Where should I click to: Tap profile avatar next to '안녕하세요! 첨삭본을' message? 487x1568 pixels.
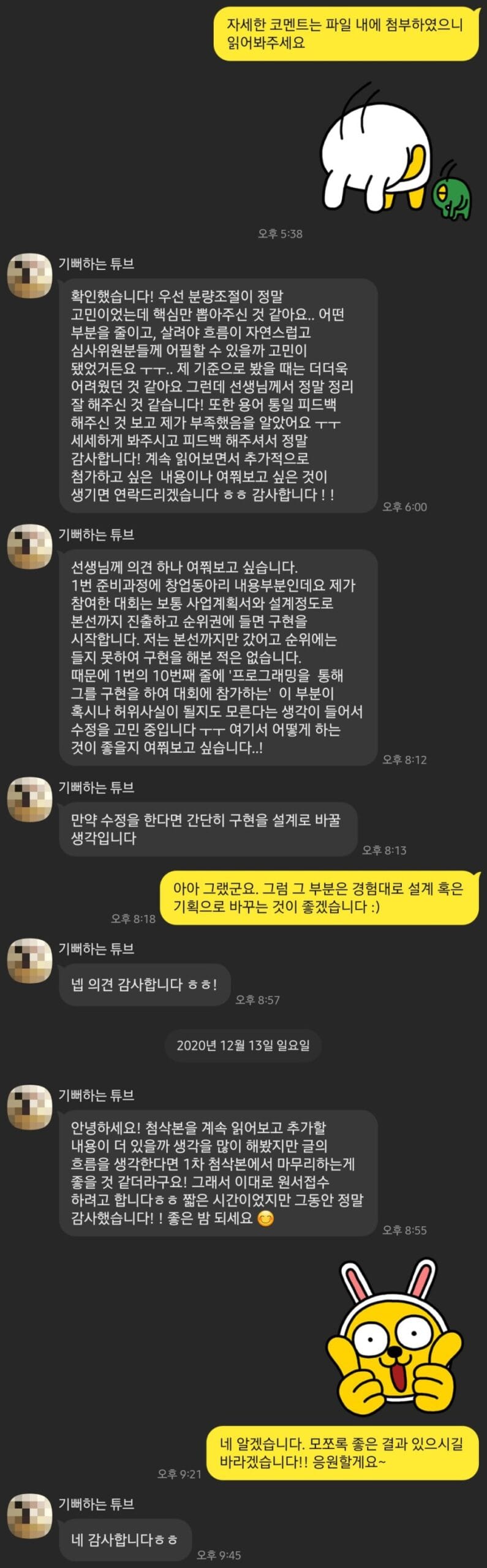(x=29, y=1107)
